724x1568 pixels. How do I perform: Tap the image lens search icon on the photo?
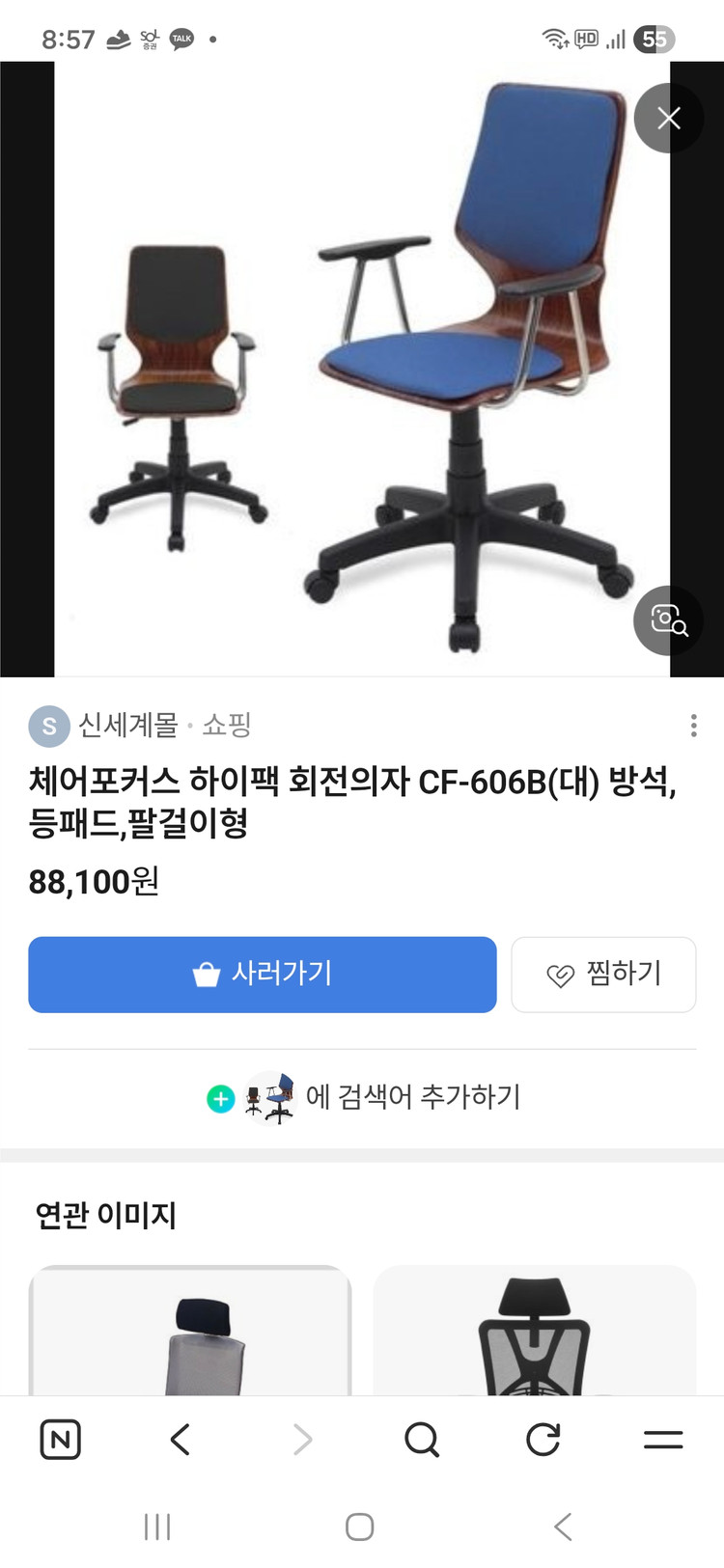coord(668,621)
